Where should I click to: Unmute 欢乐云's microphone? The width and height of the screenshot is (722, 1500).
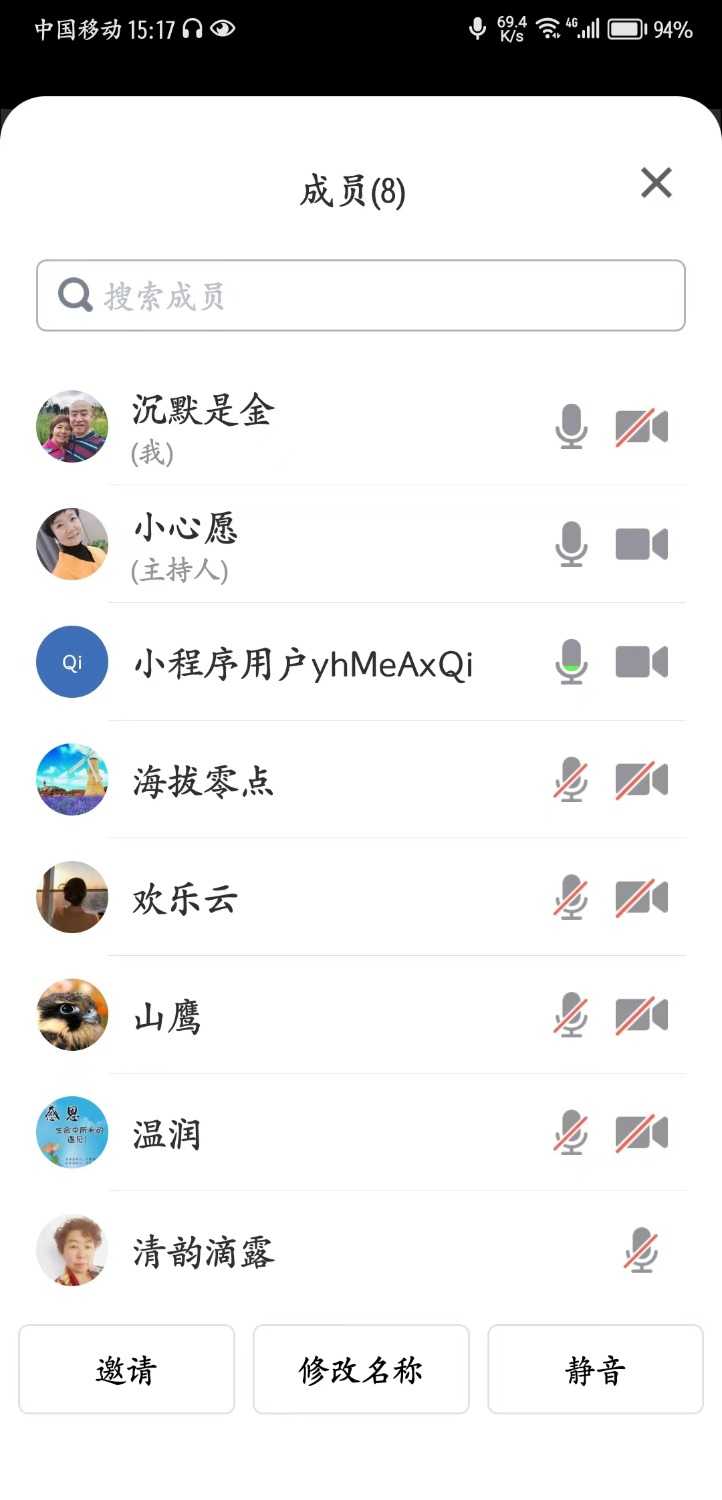tap(570, 897)
